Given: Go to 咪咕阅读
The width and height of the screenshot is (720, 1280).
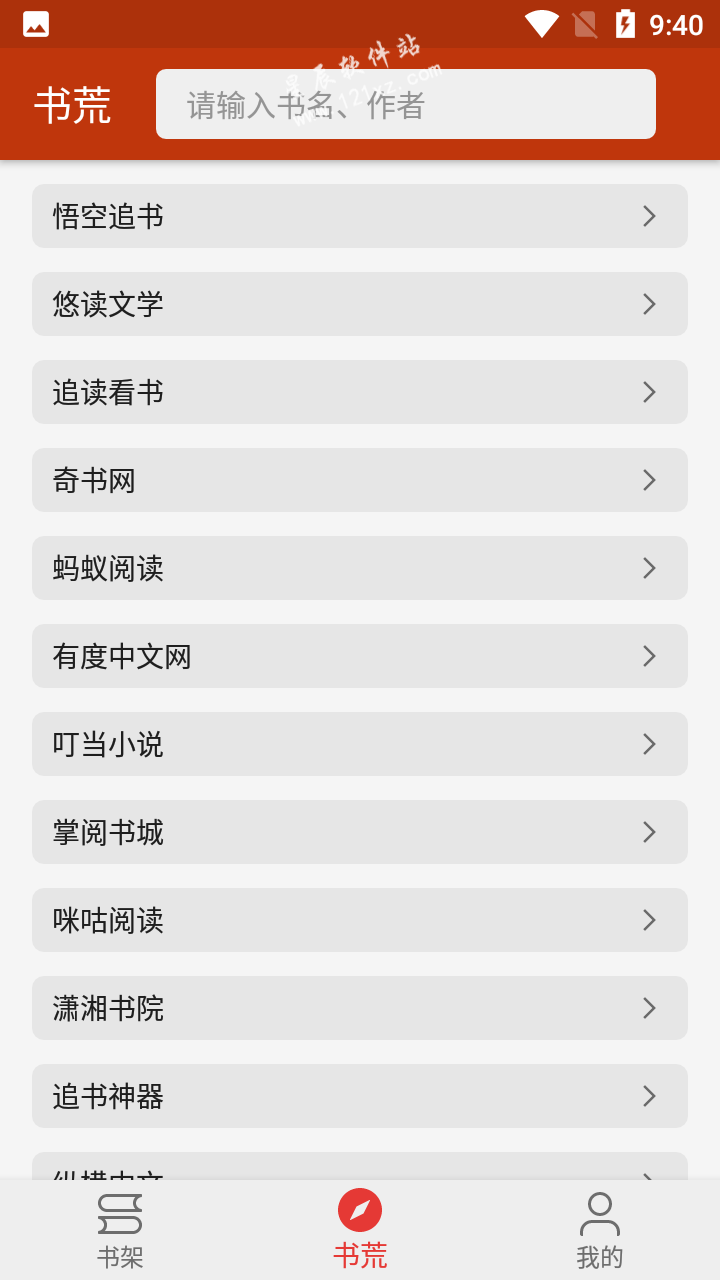Looking at the screenshot, I should point(360,920).
